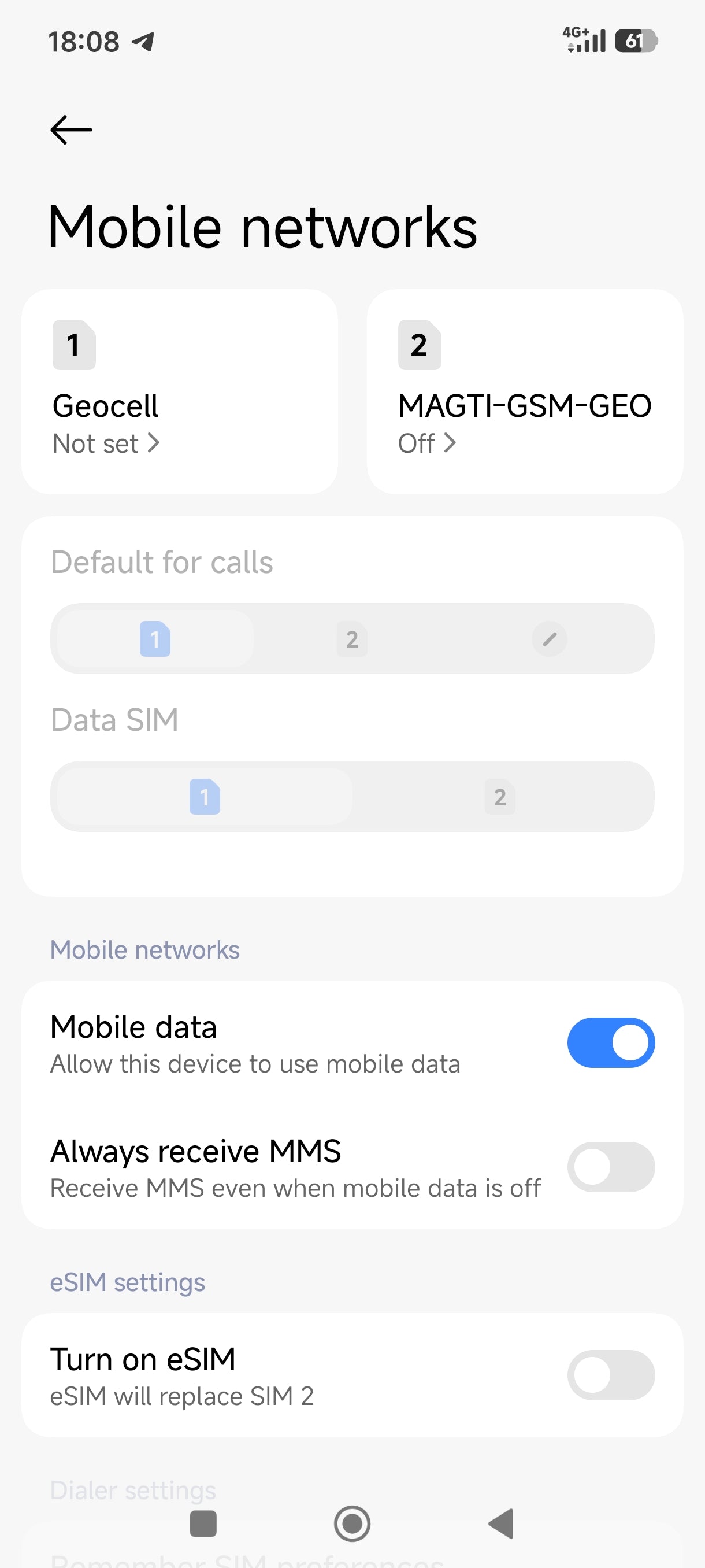
Task: Go back using the top arrow
Action: [71, 130]
